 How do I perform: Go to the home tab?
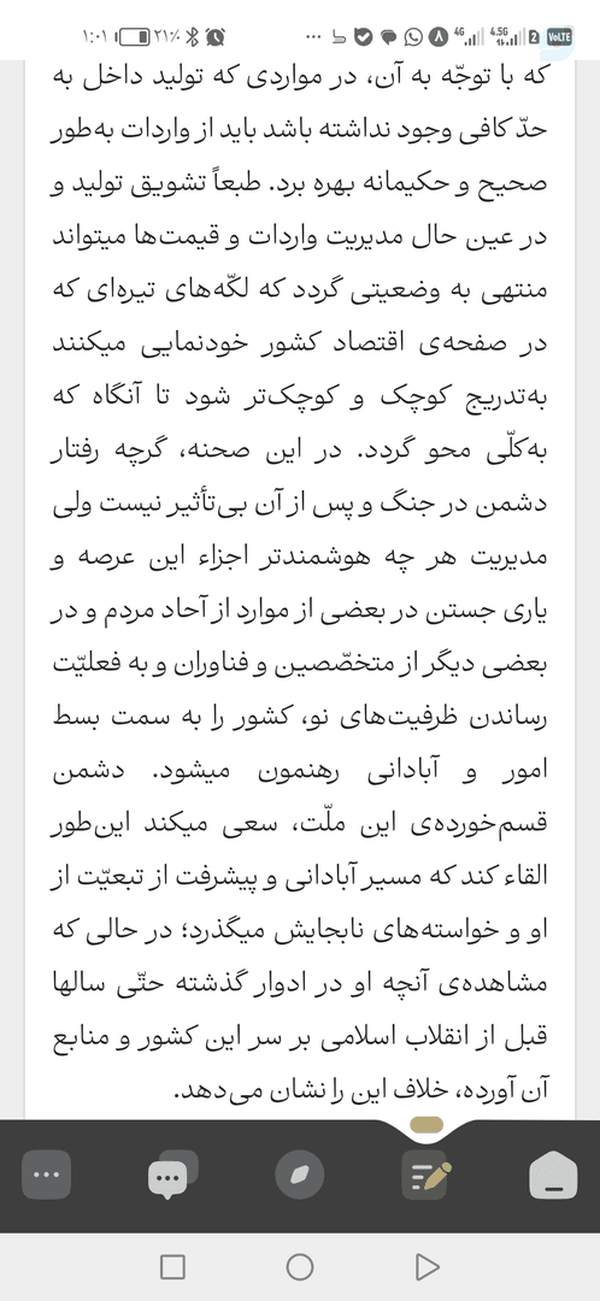pyautogui.click(x=554, y=1173)
